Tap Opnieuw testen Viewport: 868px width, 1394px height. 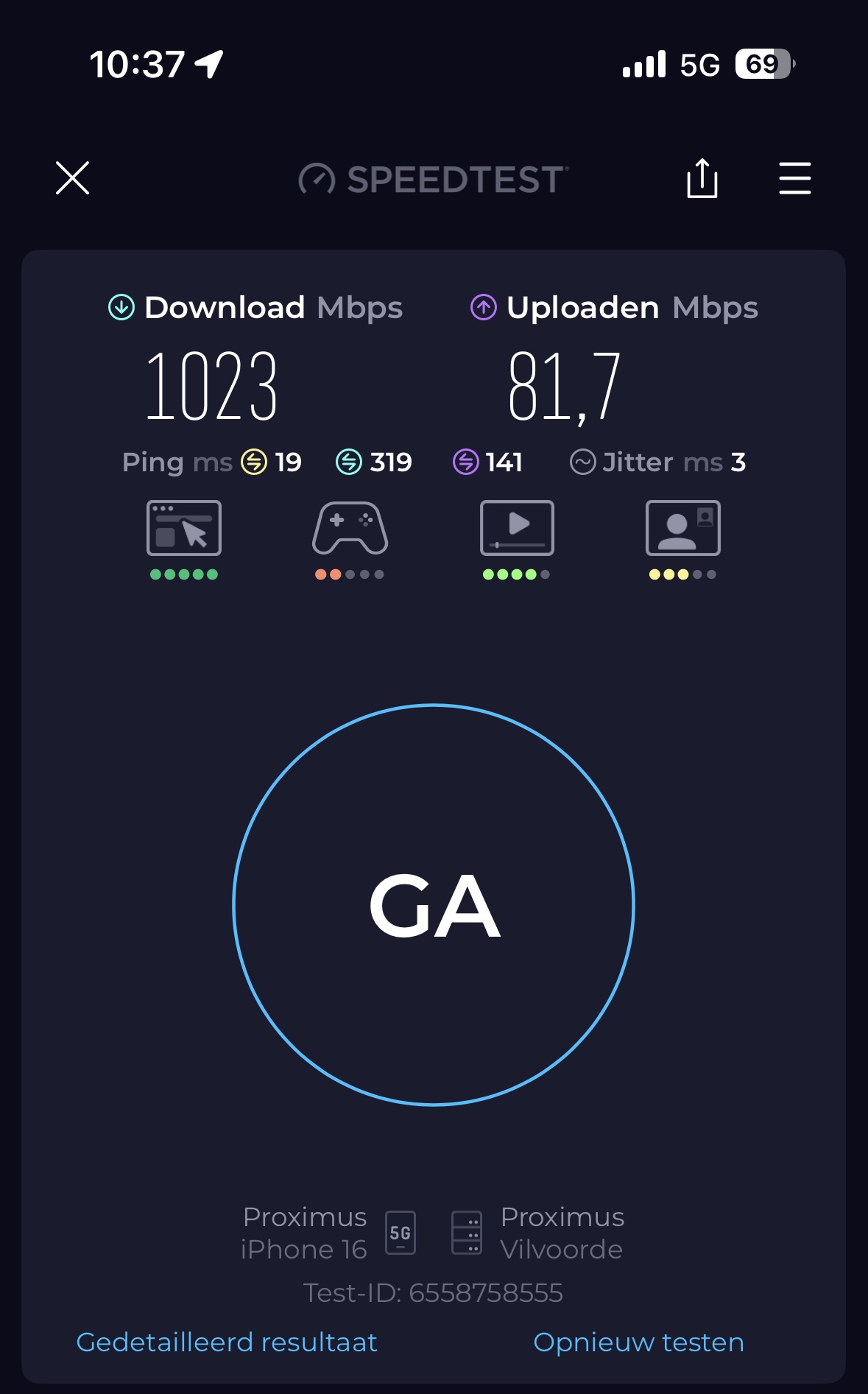[x=638, y=1342]
